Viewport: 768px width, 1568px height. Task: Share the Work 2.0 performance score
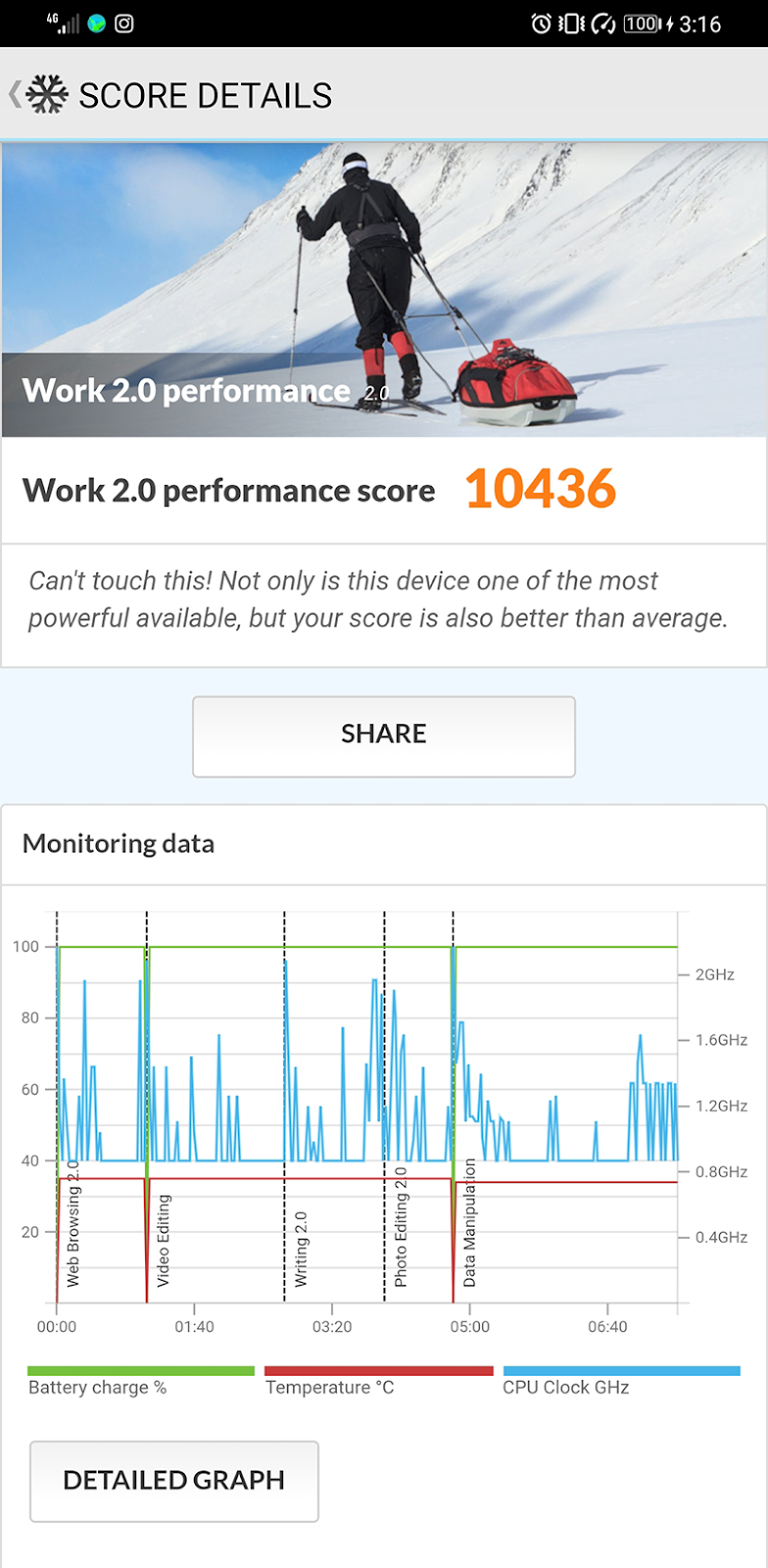click(x=383, y=735)
